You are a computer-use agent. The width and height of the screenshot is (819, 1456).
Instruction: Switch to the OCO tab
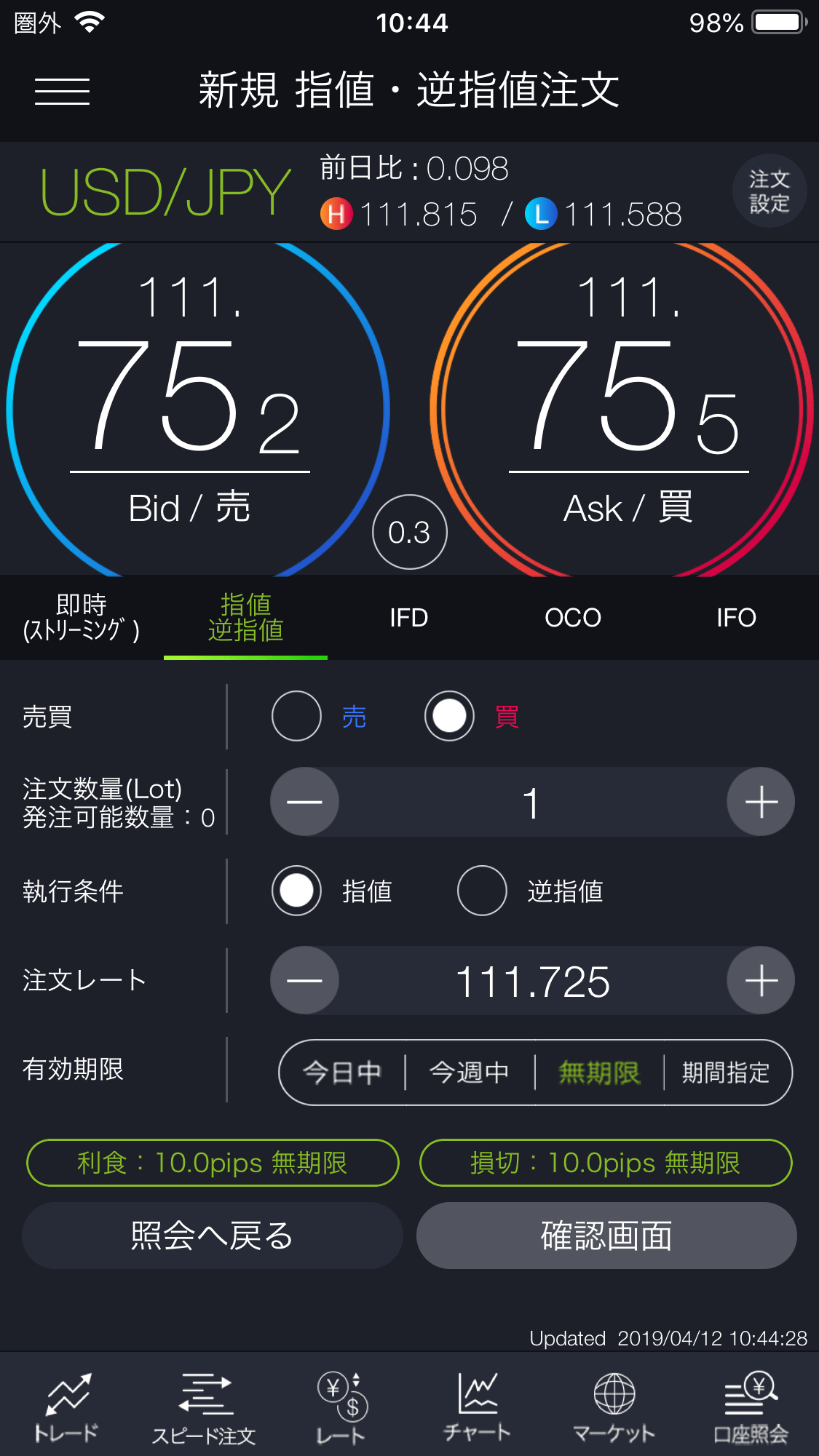tap(573, 617)
